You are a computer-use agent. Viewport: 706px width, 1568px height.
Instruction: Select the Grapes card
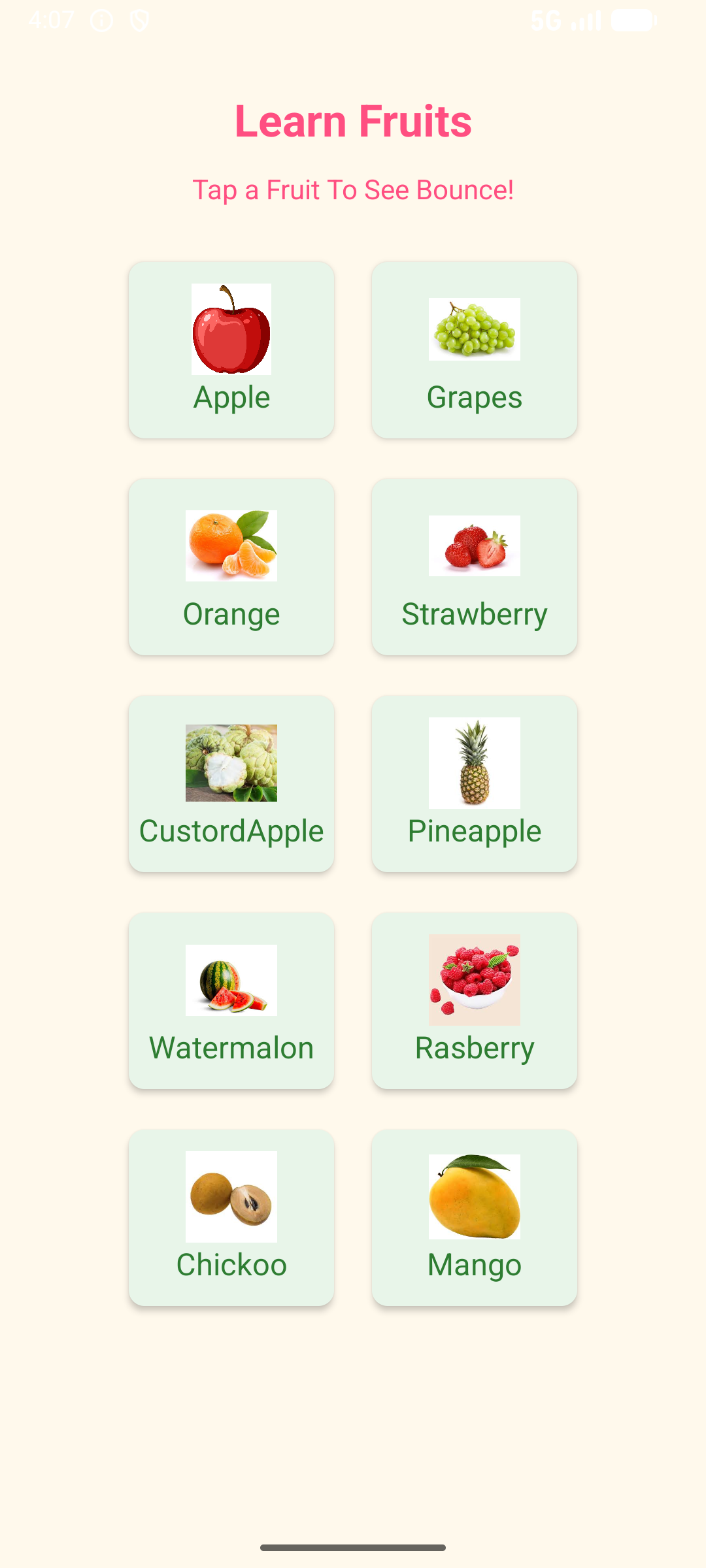(475, 350)
